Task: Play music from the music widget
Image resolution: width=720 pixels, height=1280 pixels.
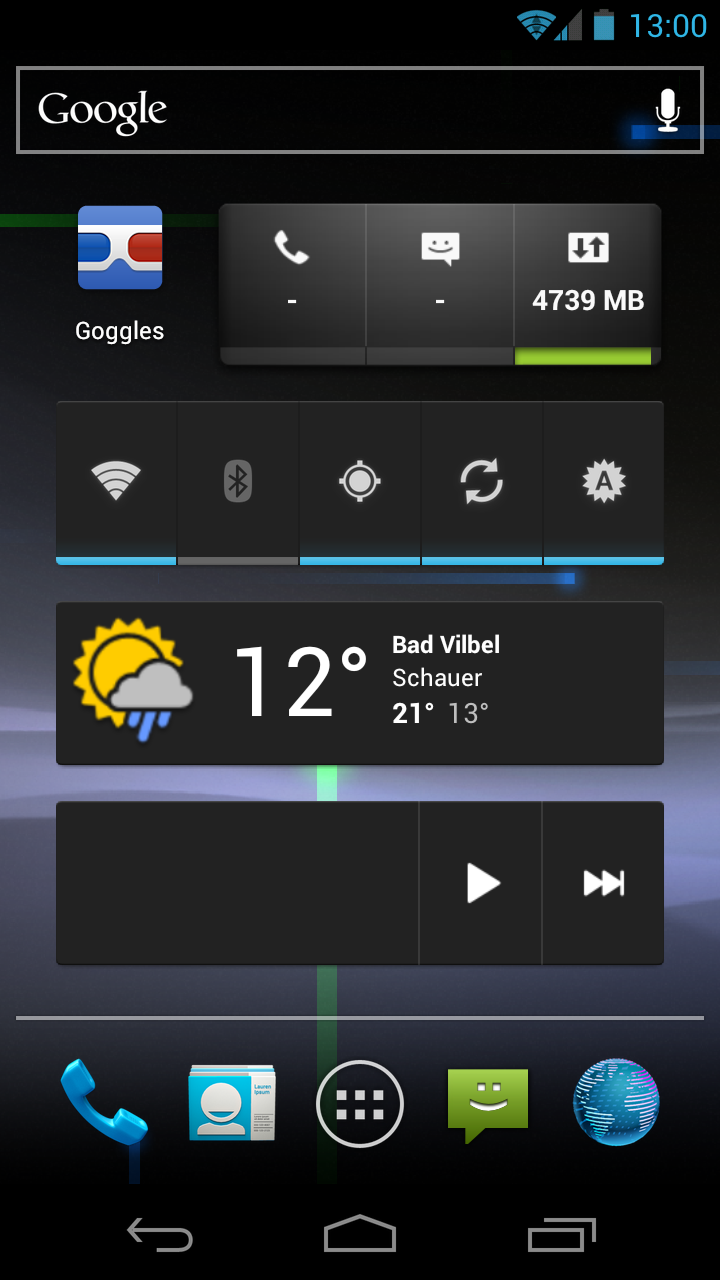Action: point(481,883)
